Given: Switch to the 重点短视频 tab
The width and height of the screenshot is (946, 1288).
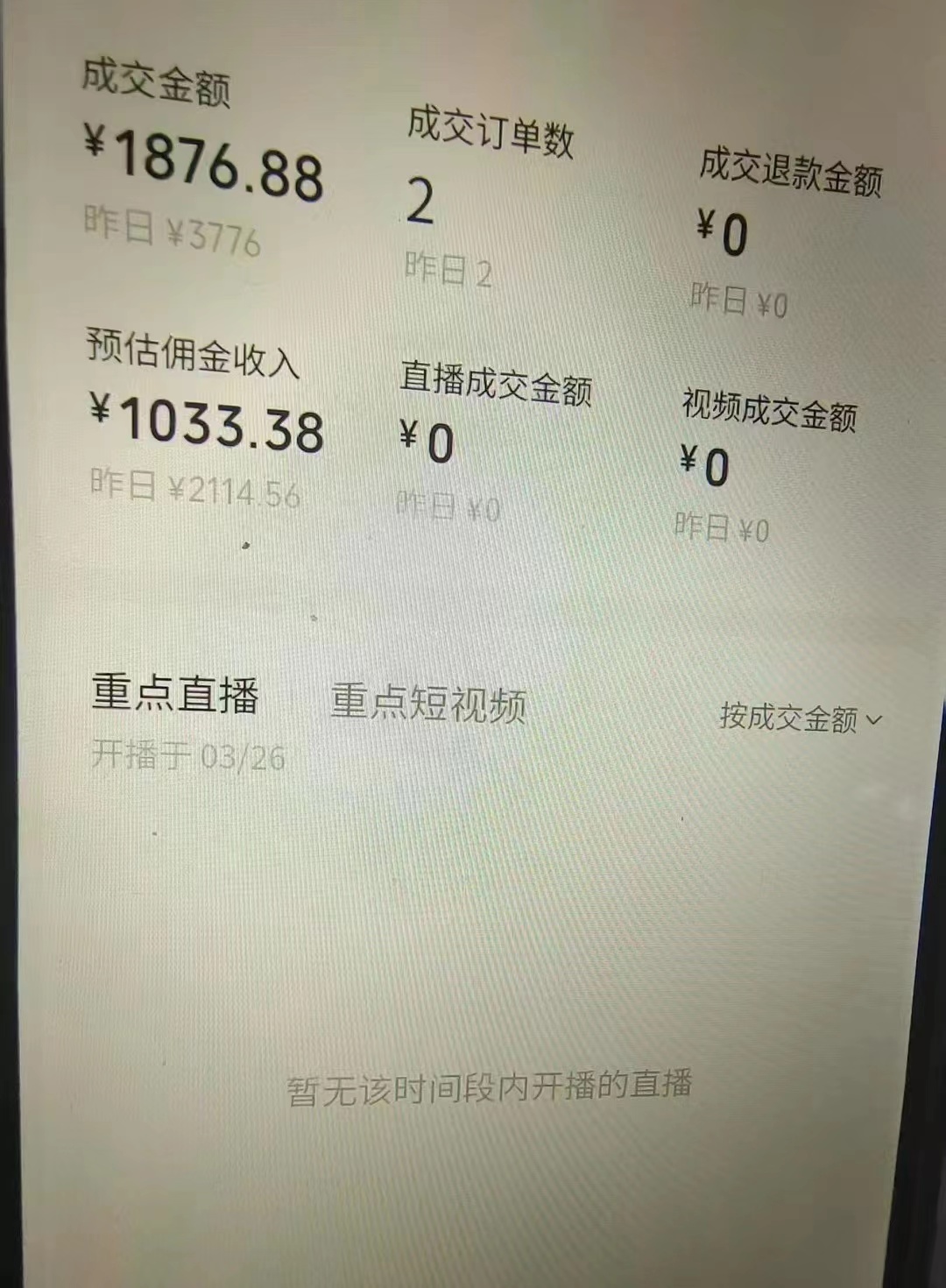Looking at the screenshot, I should [428, 704].
